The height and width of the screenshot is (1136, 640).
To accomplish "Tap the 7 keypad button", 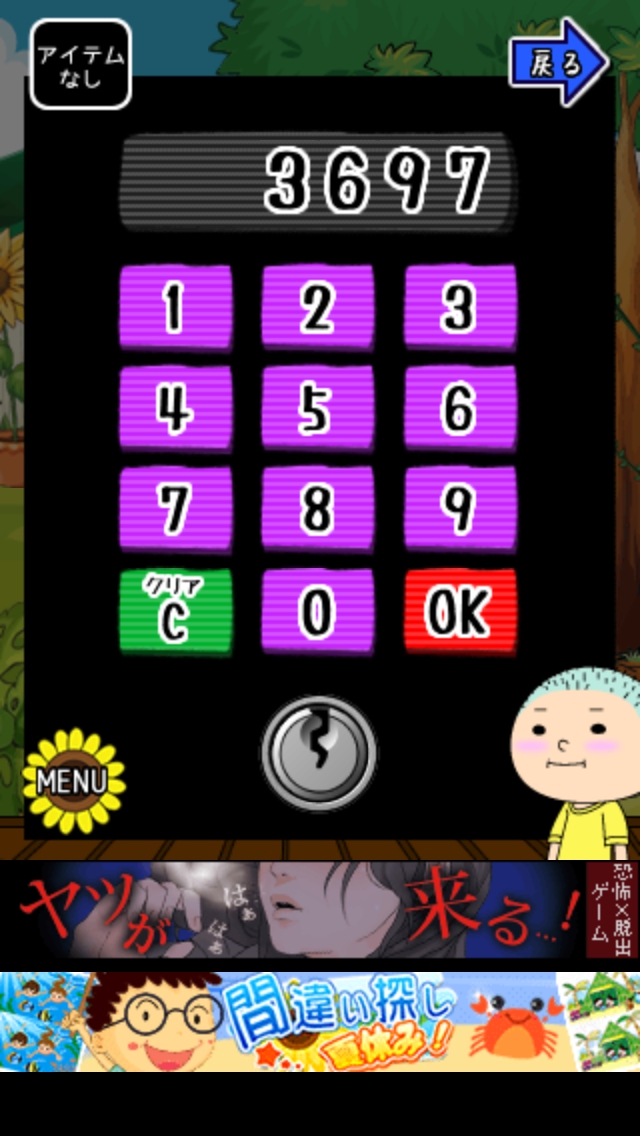I will click(x=176, y=509).
